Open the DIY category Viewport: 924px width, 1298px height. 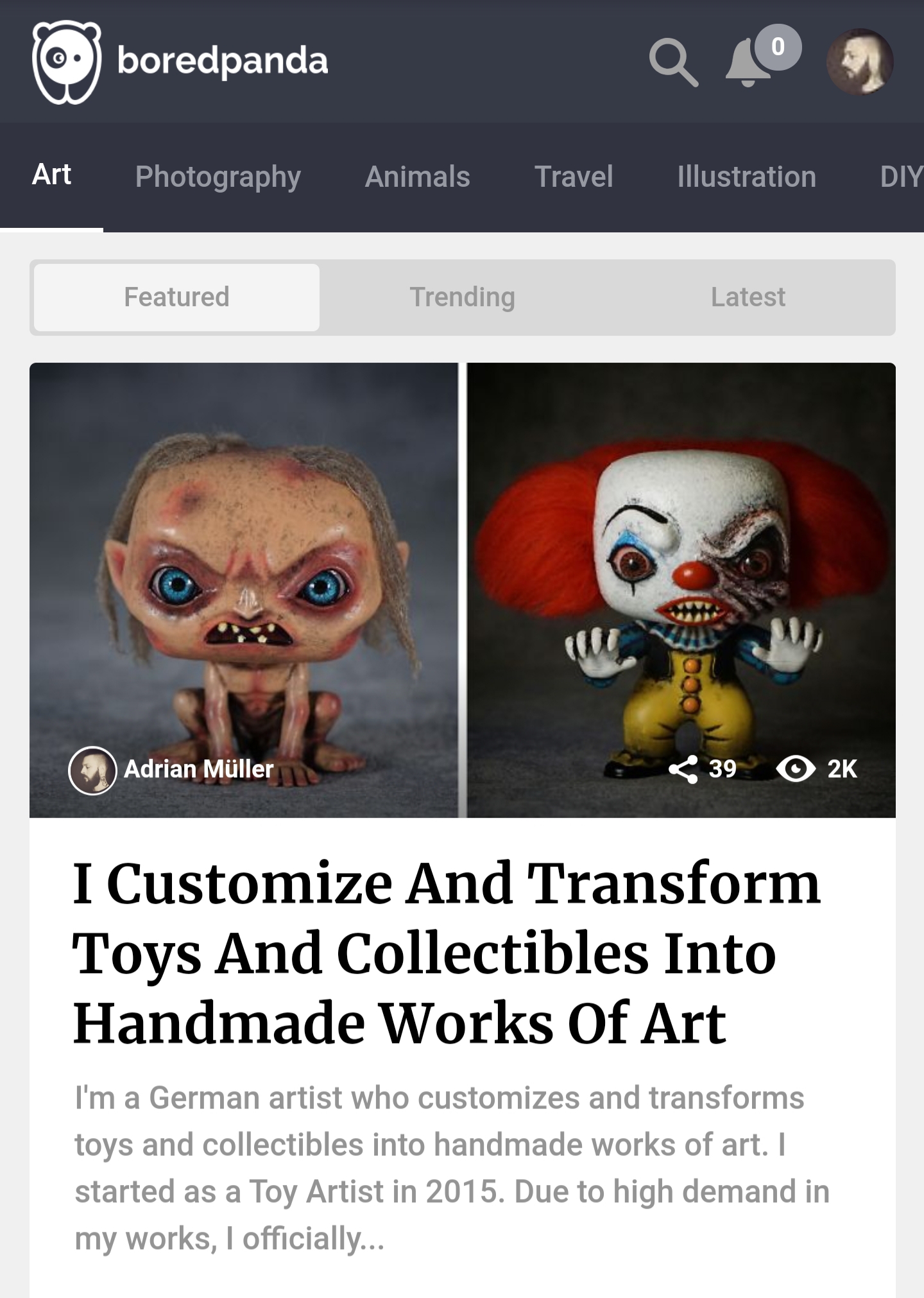point(900,177)
